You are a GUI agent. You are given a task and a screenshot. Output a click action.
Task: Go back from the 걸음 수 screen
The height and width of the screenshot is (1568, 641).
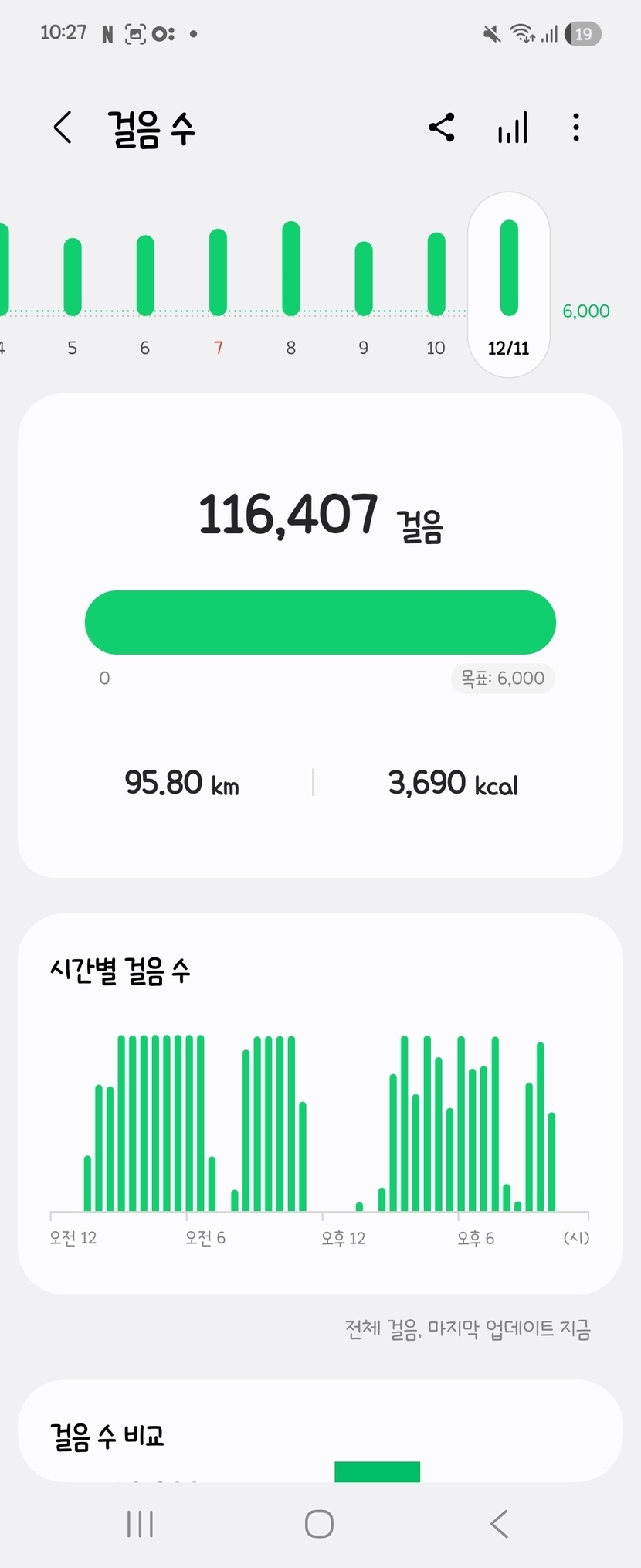click(63, 128)
